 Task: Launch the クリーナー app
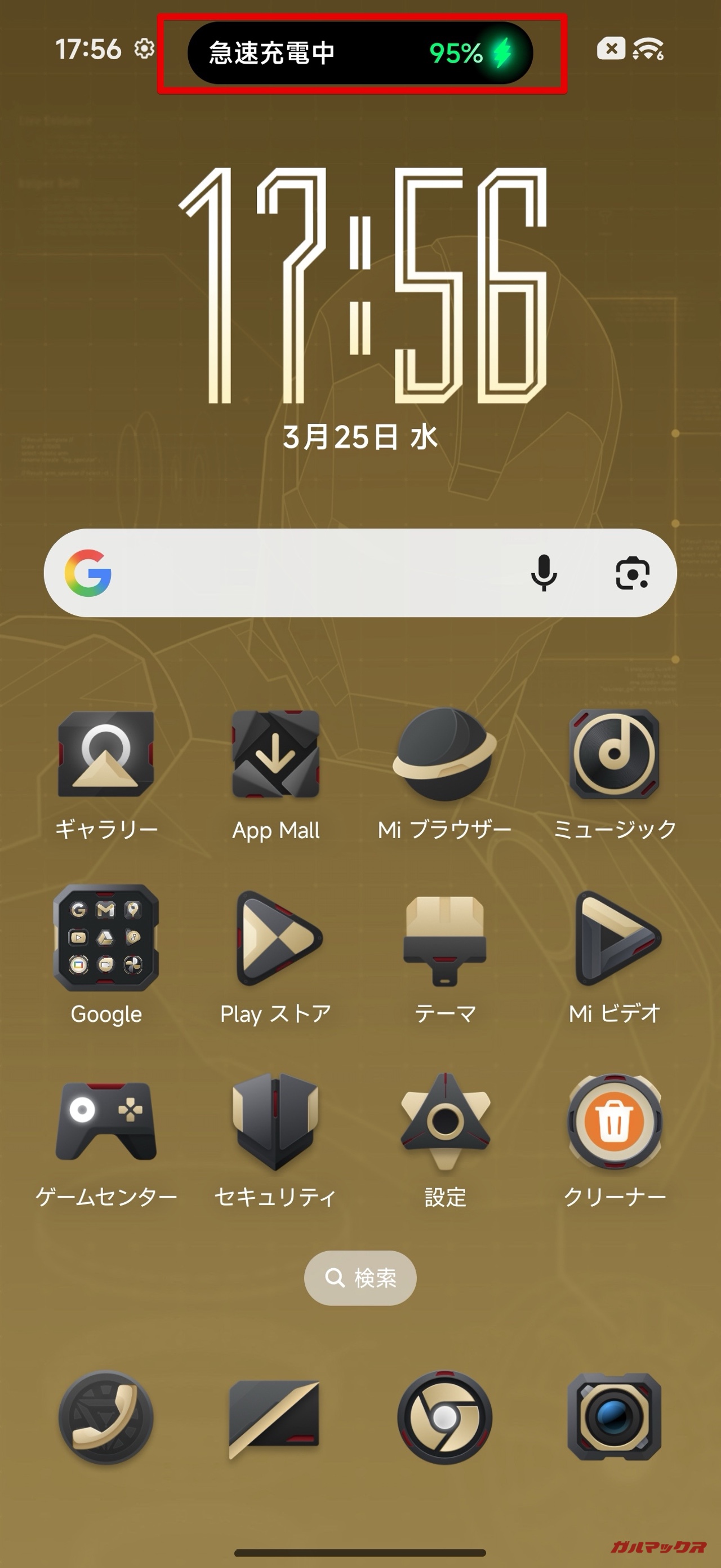click(x=615, y=1121)
